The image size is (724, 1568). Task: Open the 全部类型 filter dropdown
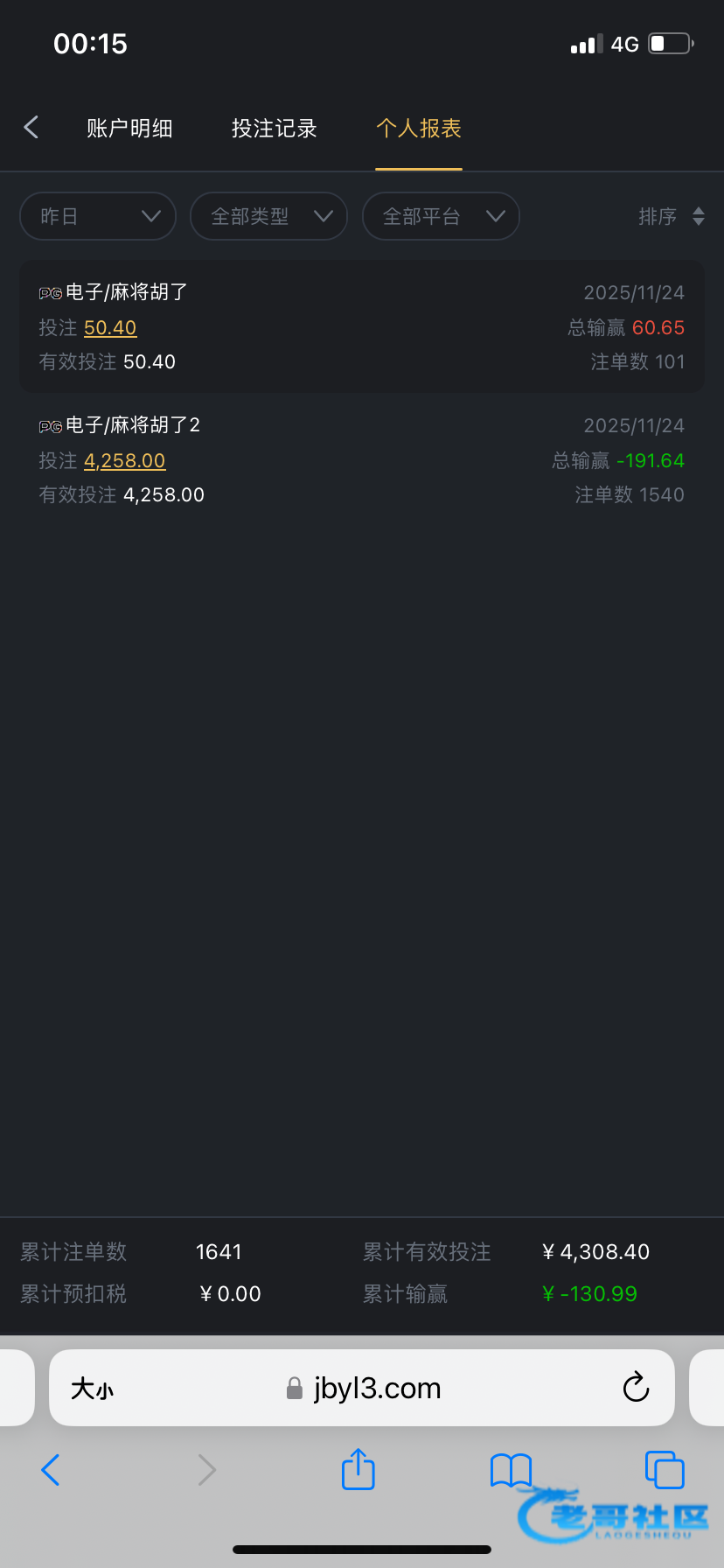coord(268,216)
